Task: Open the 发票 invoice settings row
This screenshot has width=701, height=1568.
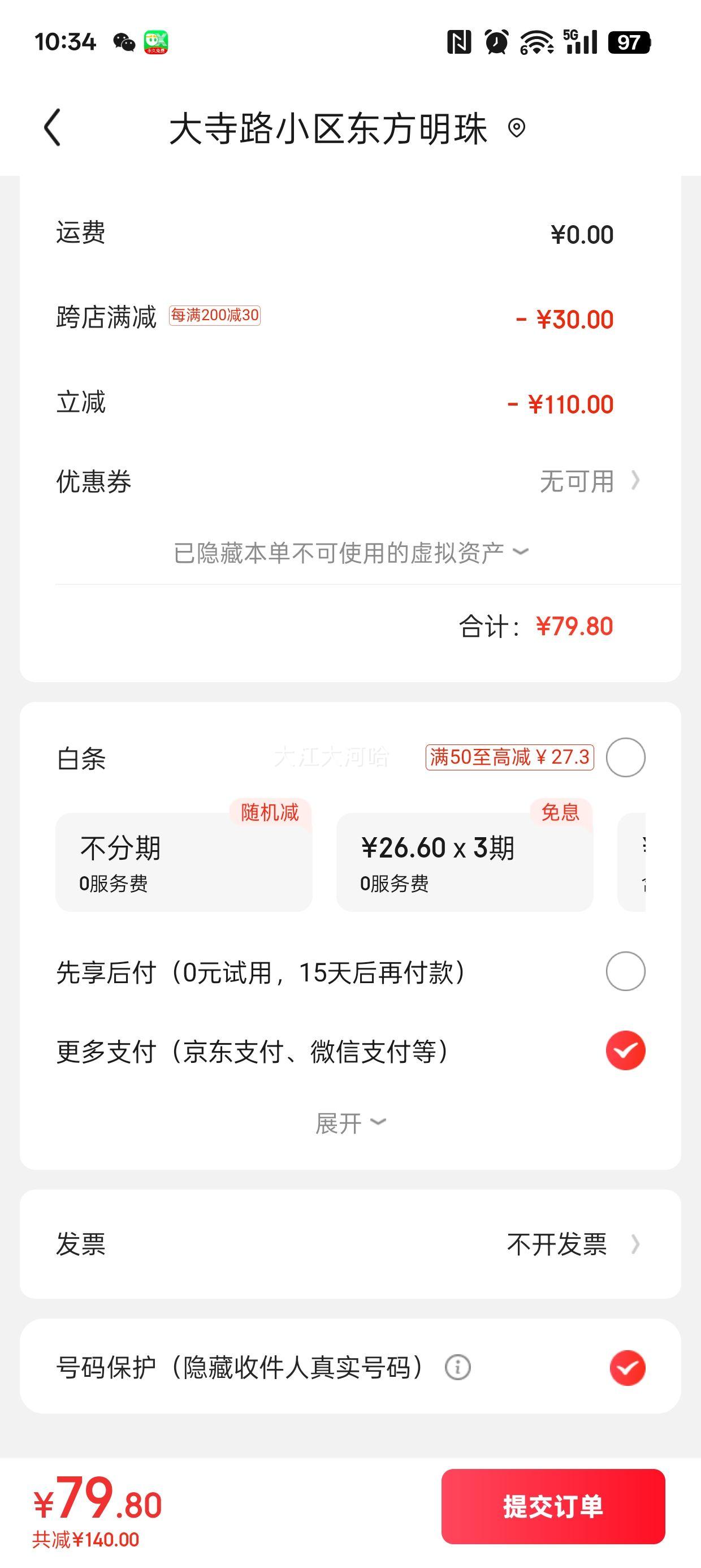Action: (350, 1244)
